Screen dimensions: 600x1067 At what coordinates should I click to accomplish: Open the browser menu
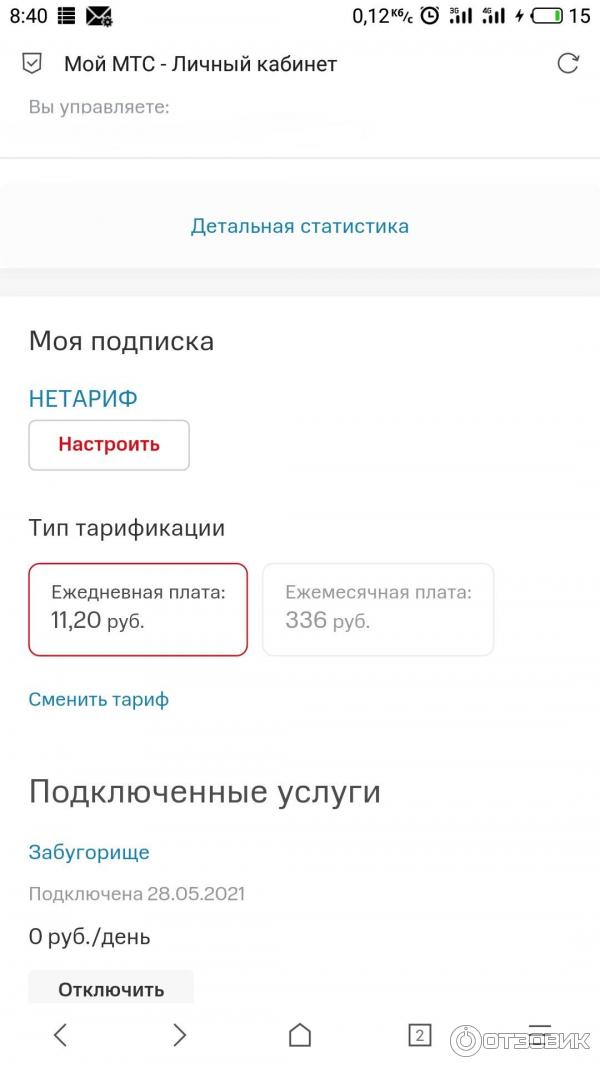point(540,1033)
